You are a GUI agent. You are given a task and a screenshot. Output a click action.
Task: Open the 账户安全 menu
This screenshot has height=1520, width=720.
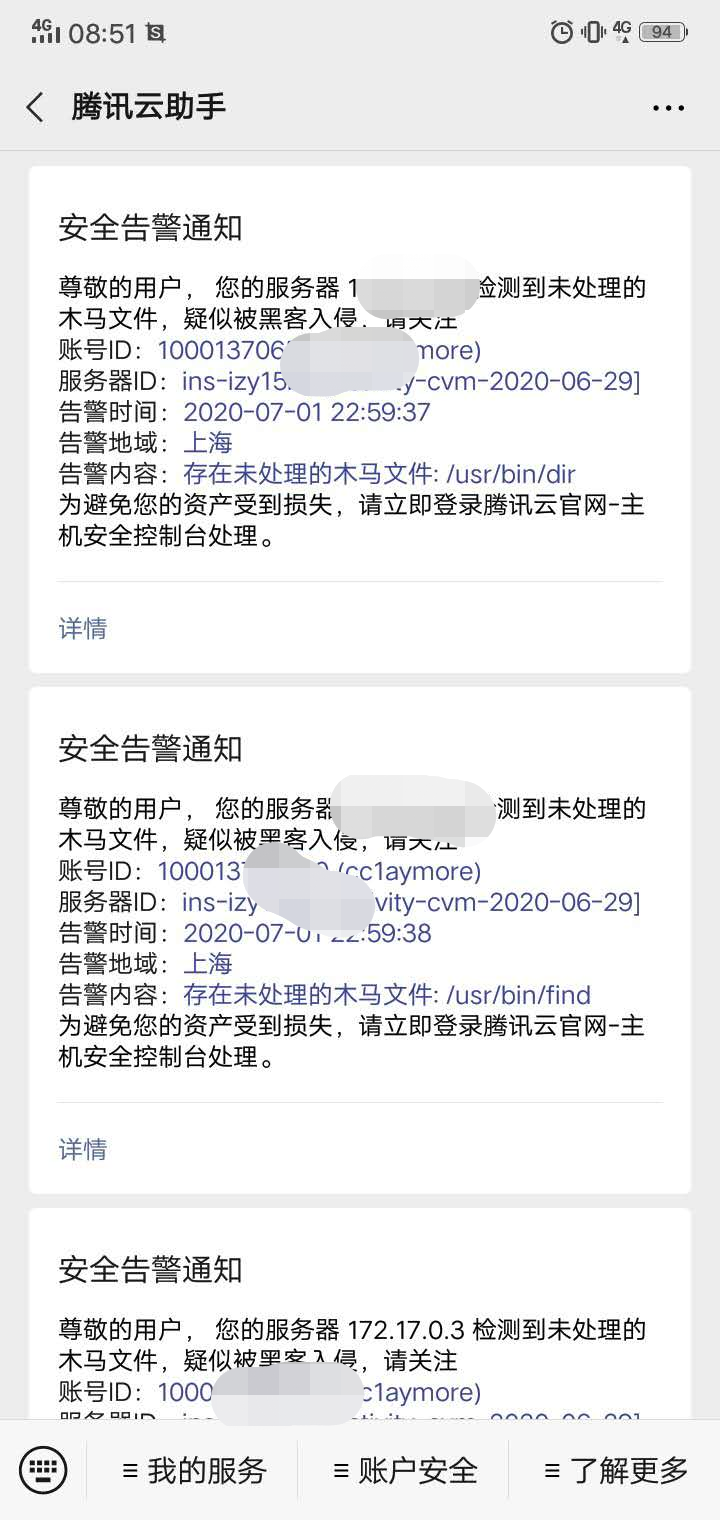tap(405, 1470)
